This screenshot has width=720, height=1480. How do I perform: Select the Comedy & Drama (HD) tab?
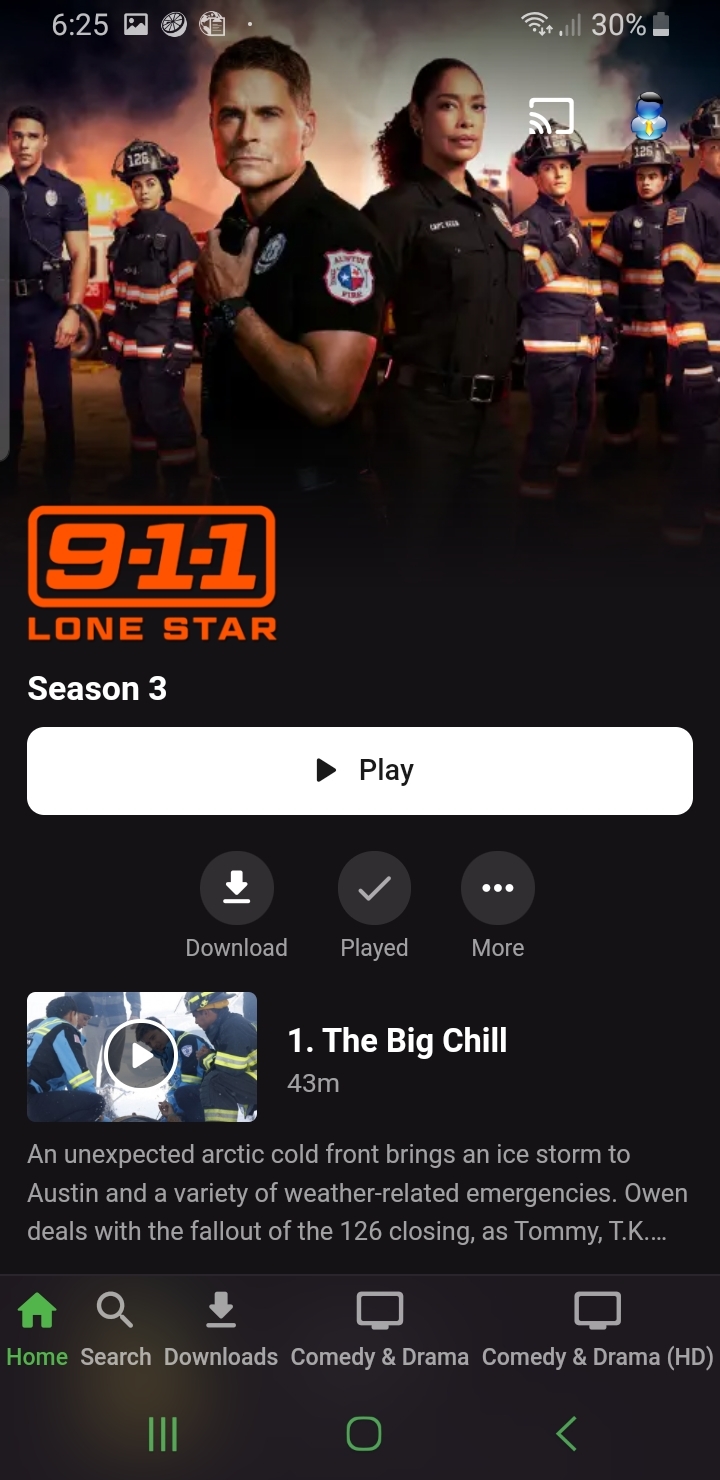[598, 1329]
